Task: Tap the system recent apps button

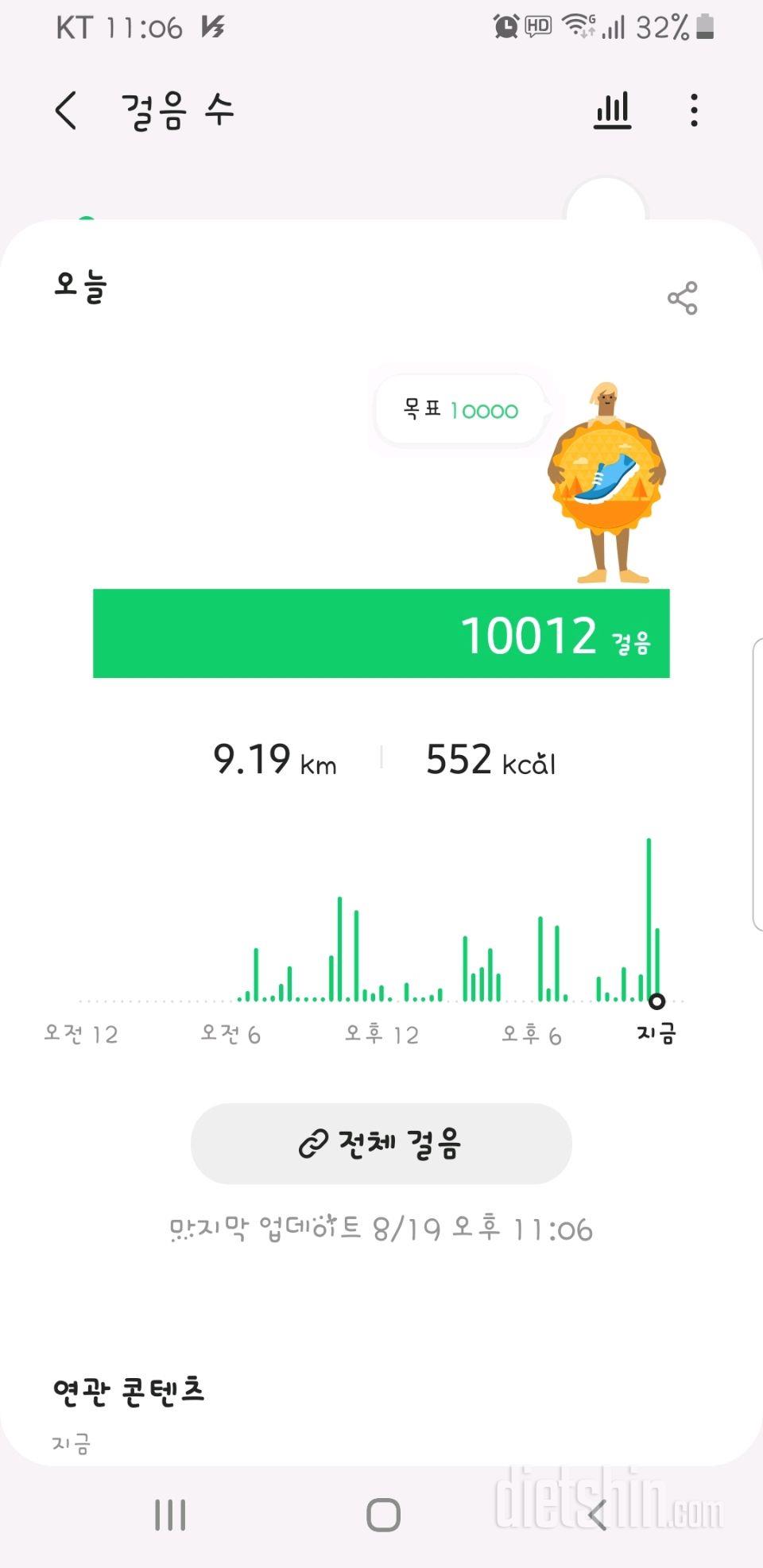Action: click(170, 1515)
